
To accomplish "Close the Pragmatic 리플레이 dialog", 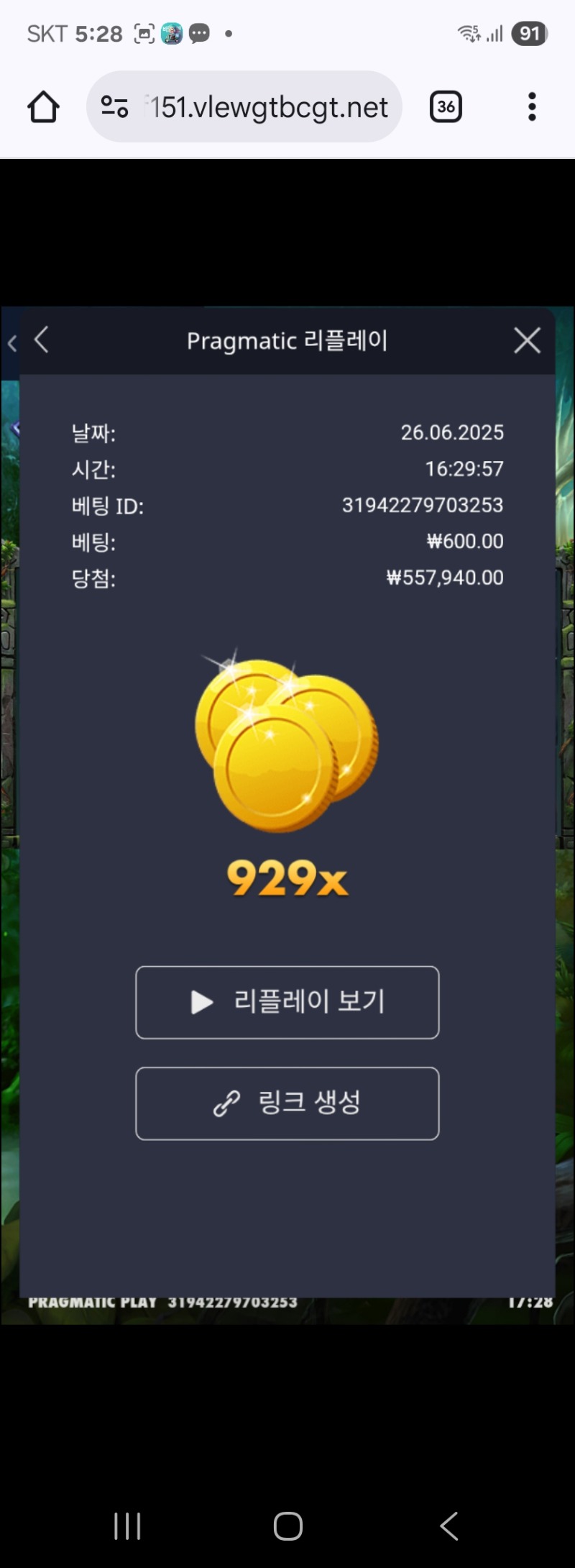I will tap(527, 340).
